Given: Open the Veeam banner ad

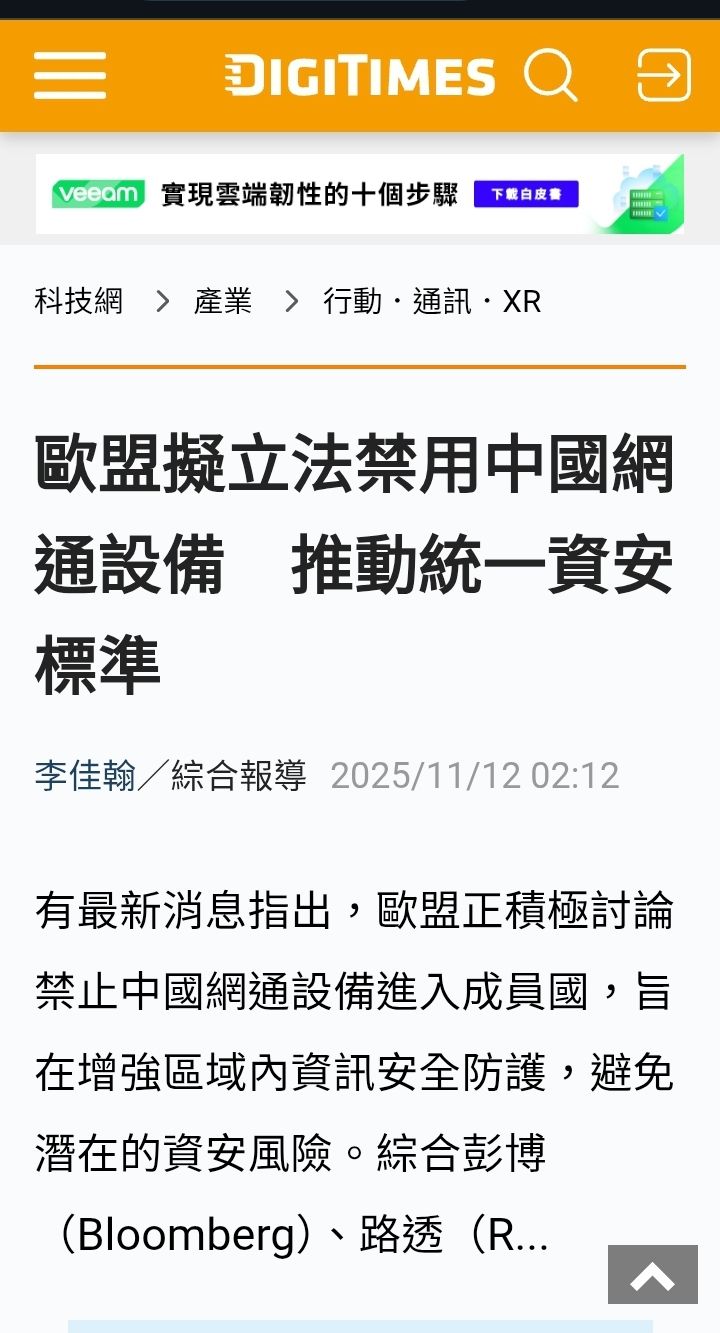Looking at the screenshot, I should pos(360,194).
